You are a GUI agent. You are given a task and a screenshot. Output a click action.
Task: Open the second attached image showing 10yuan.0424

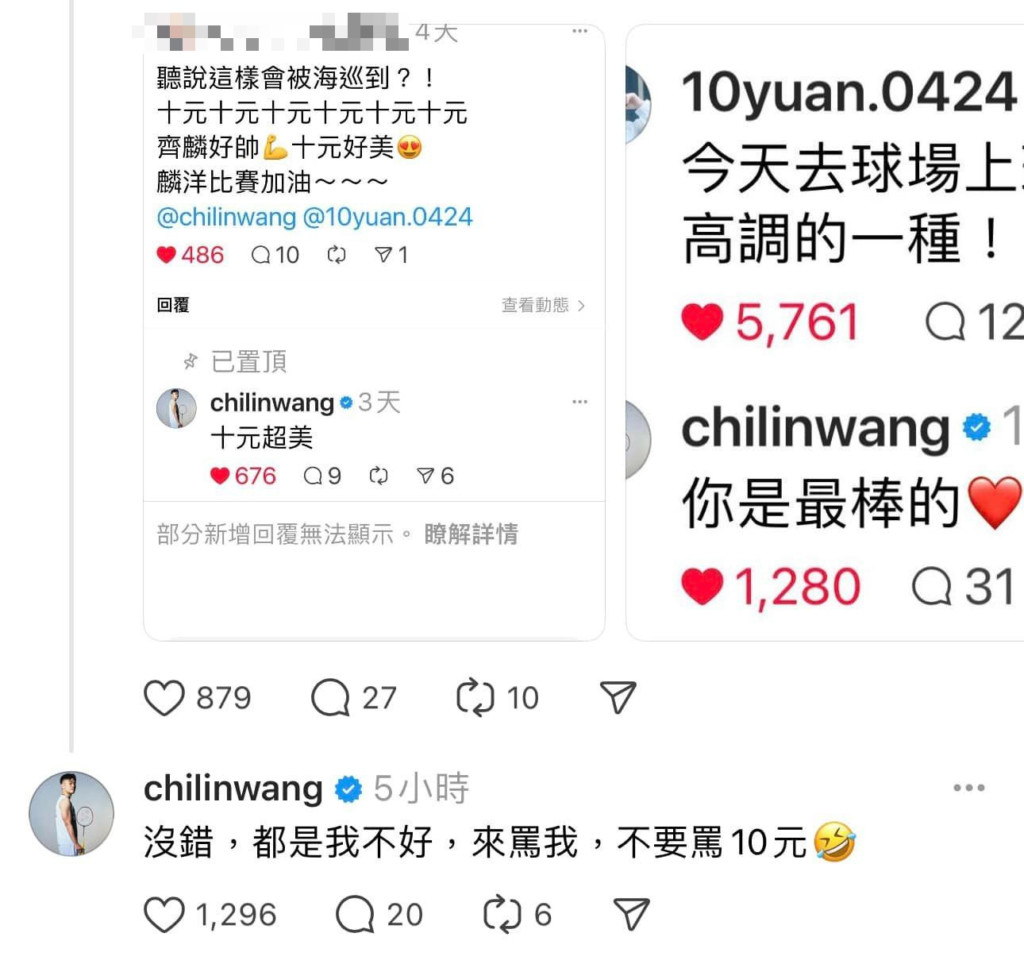coord(824,330)
